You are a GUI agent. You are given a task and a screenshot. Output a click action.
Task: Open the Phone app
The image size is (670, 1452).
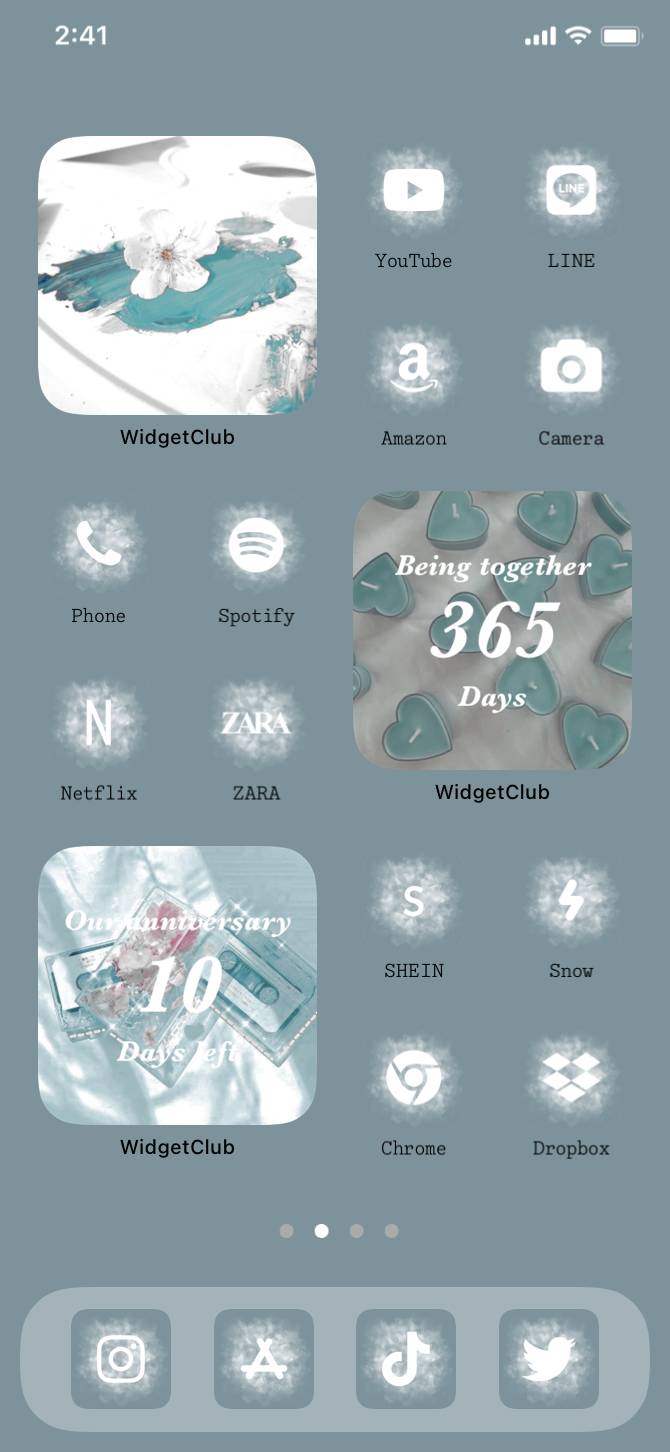coord(98,546)
